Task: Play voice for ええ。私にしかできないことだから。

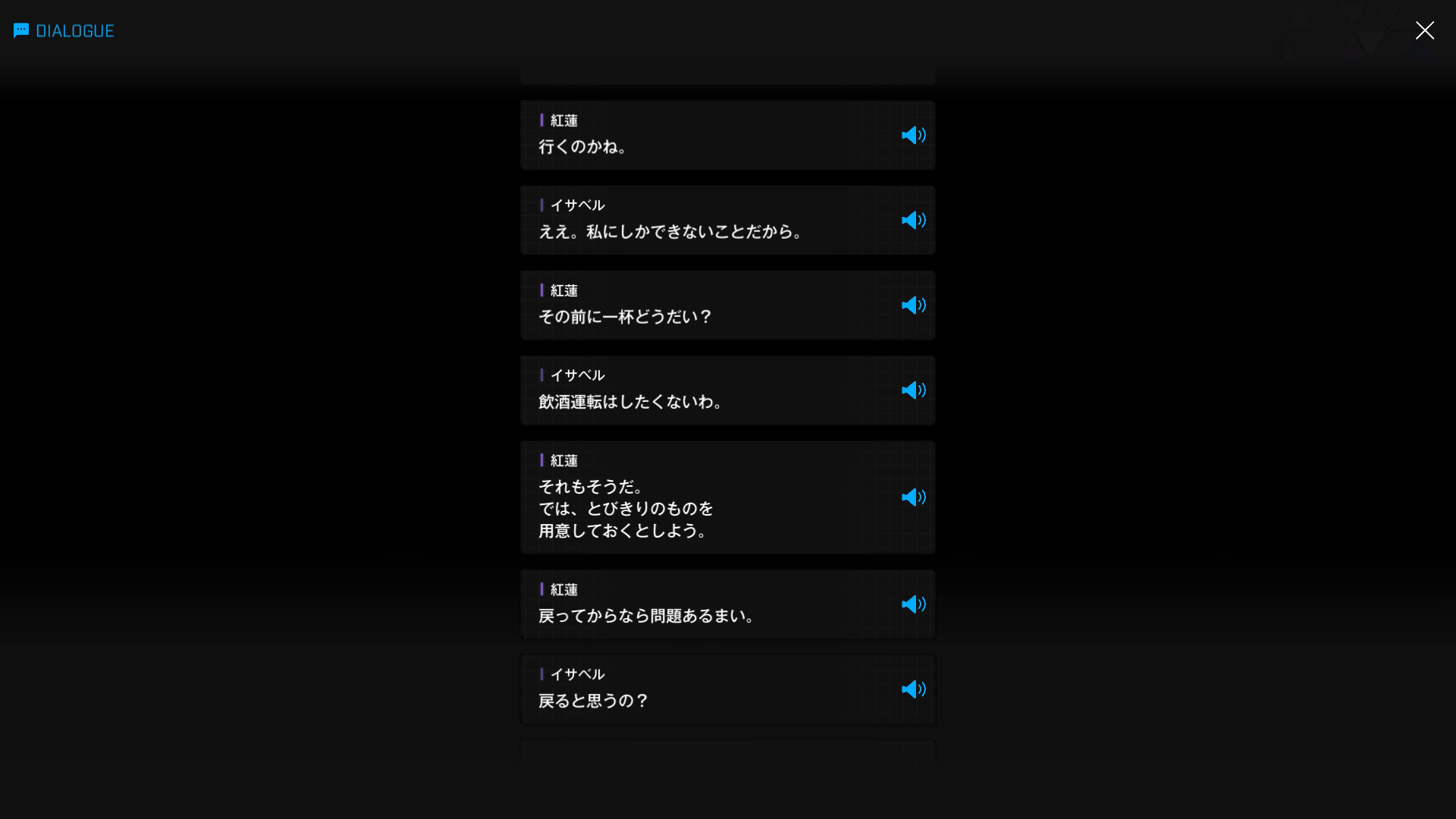Action: click(x=913, y=220)
